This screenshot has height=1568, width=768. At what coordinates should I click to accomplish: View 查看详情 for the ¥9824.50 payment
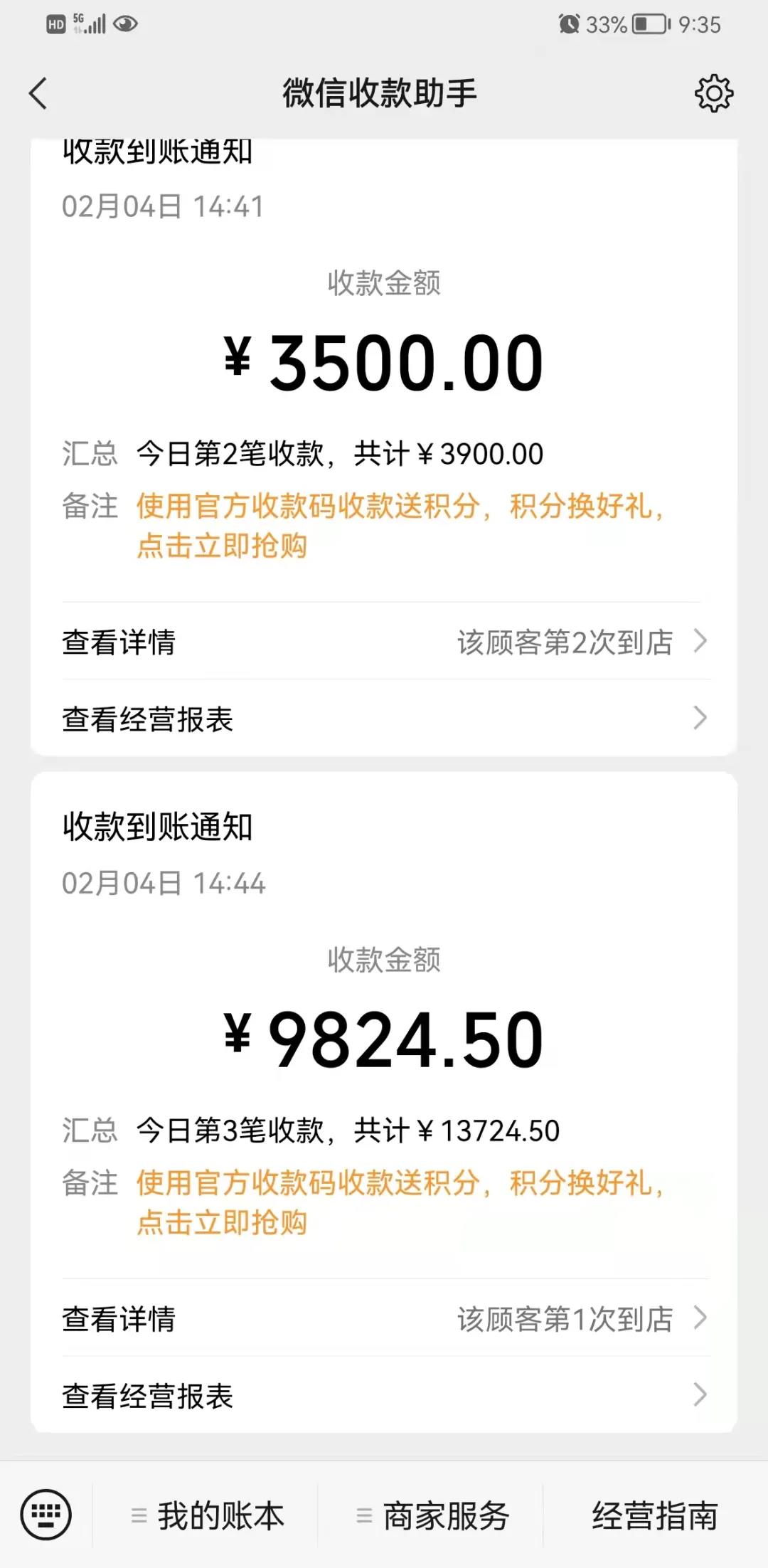click(384, 1318)
